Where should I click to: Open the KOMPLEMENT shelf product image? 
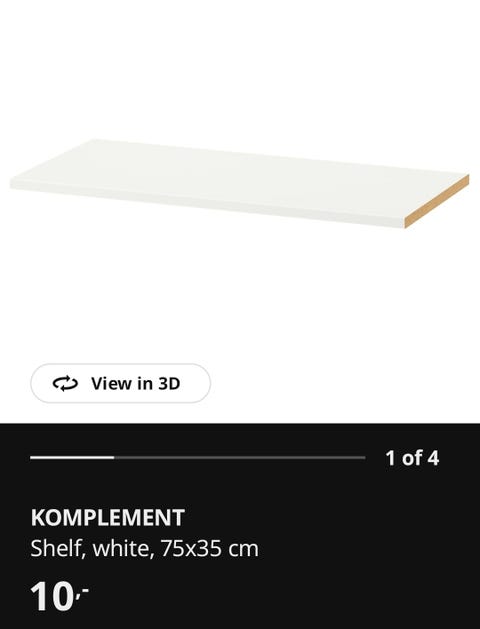[x=239, y=184]
